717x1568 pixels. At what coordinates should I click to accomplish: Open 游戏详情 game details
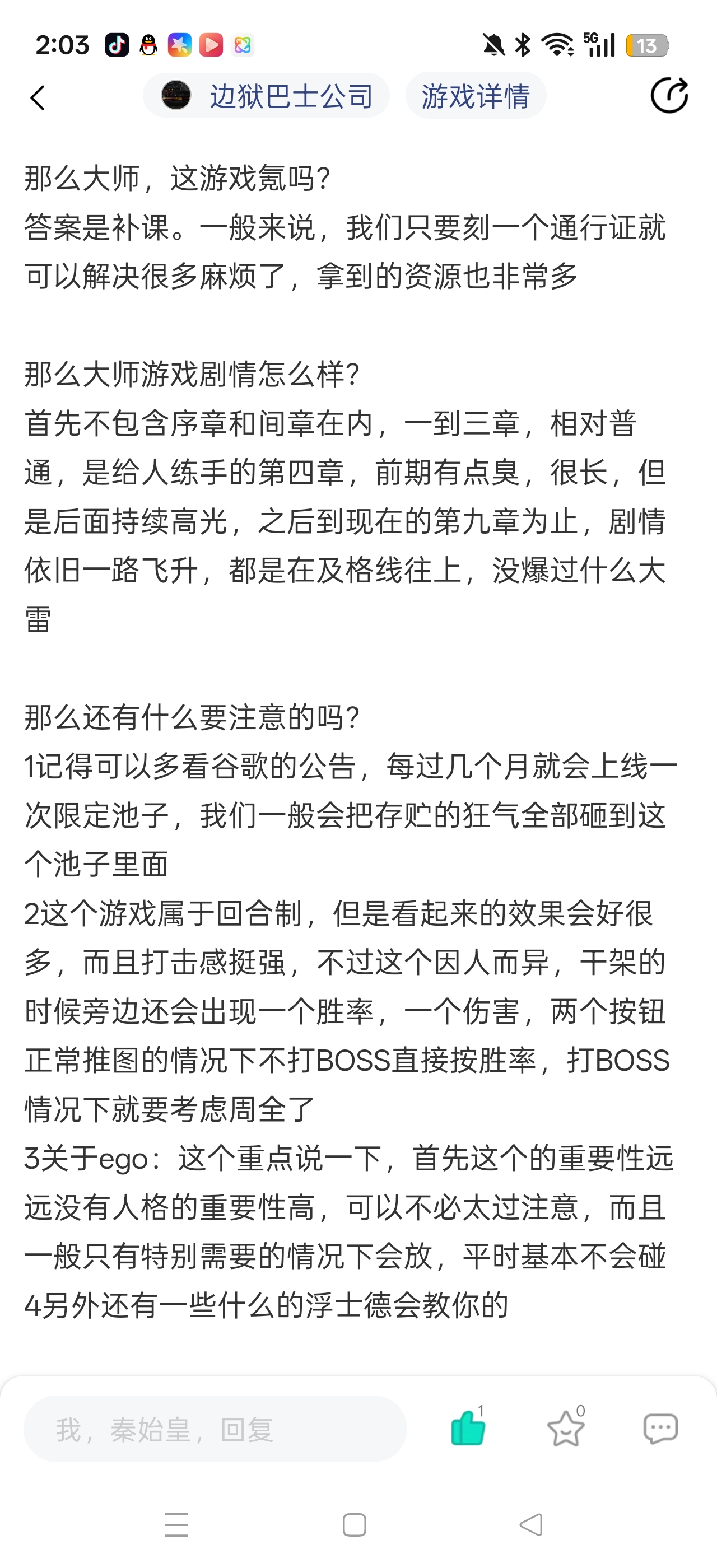coord(476,96)
